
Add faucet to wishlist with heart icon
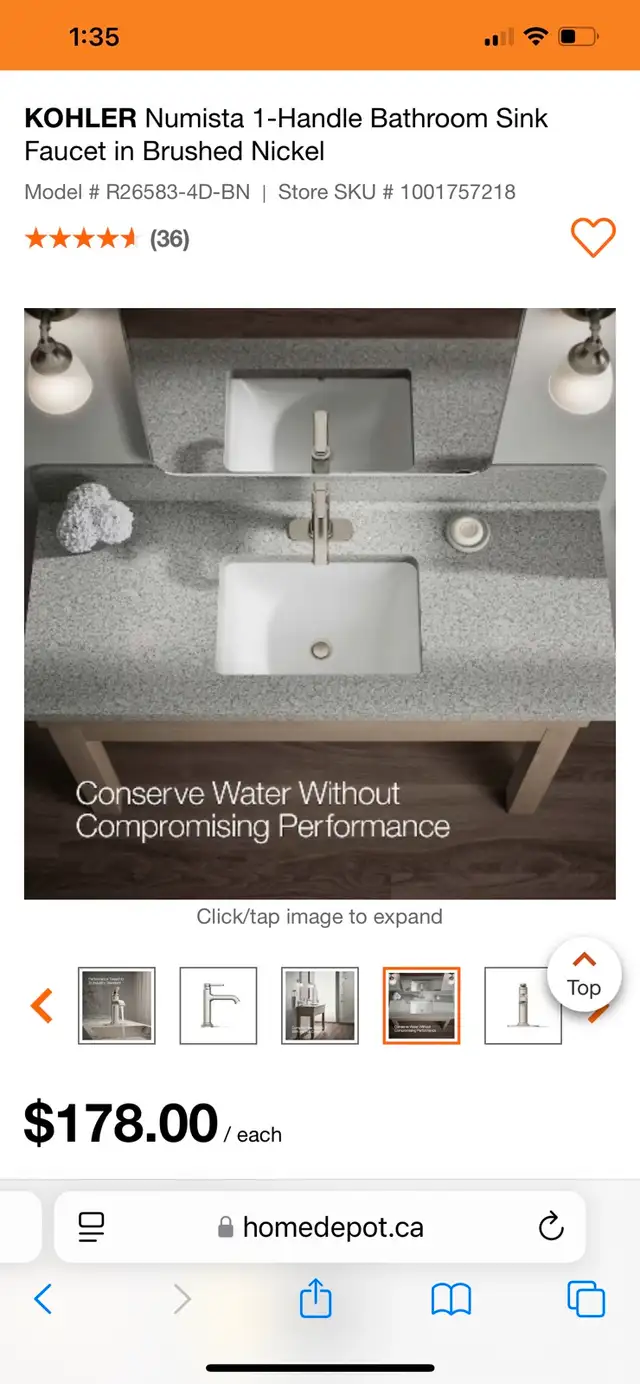[593, 238]
